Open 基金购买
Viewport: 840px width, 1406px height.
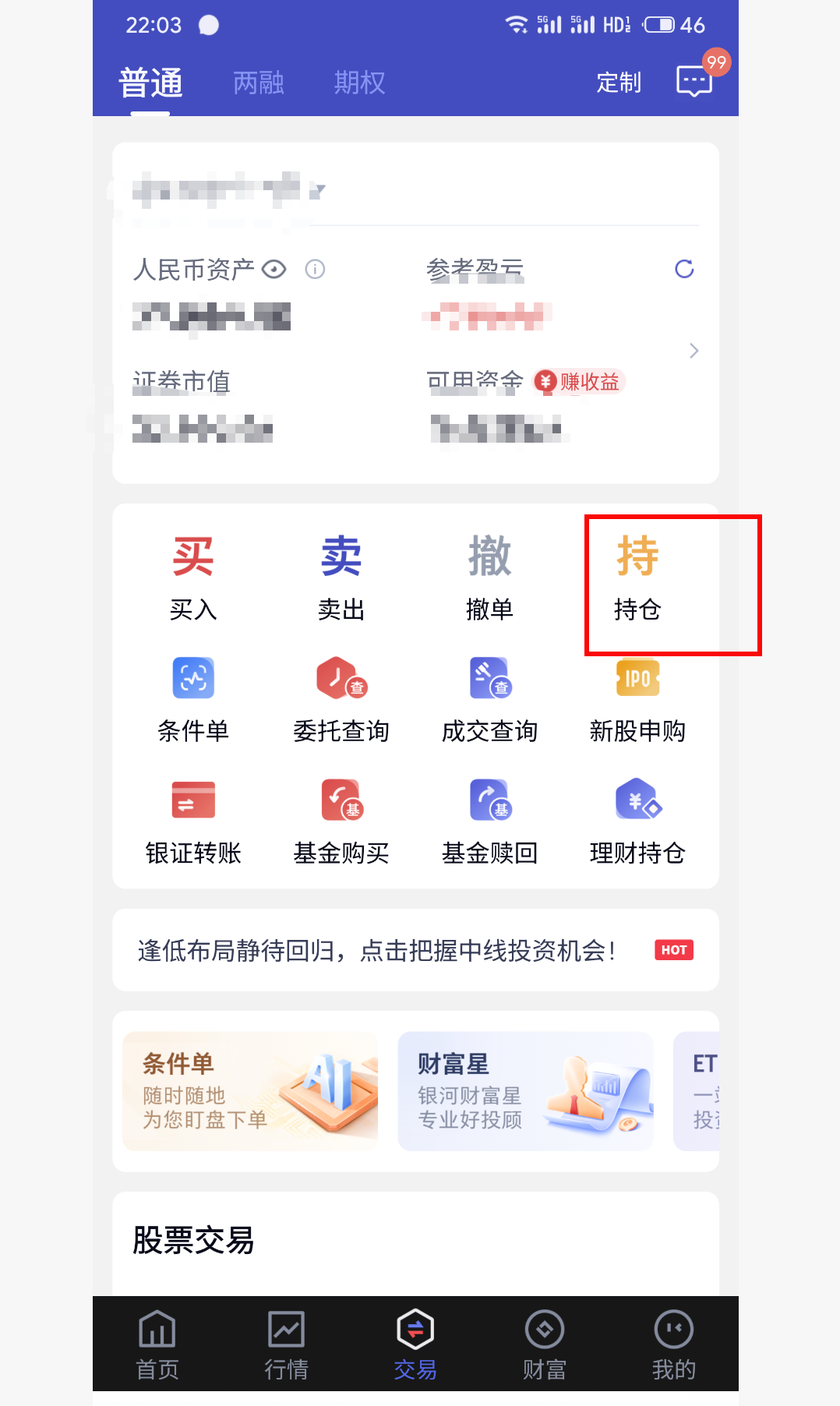click(341, 821)
